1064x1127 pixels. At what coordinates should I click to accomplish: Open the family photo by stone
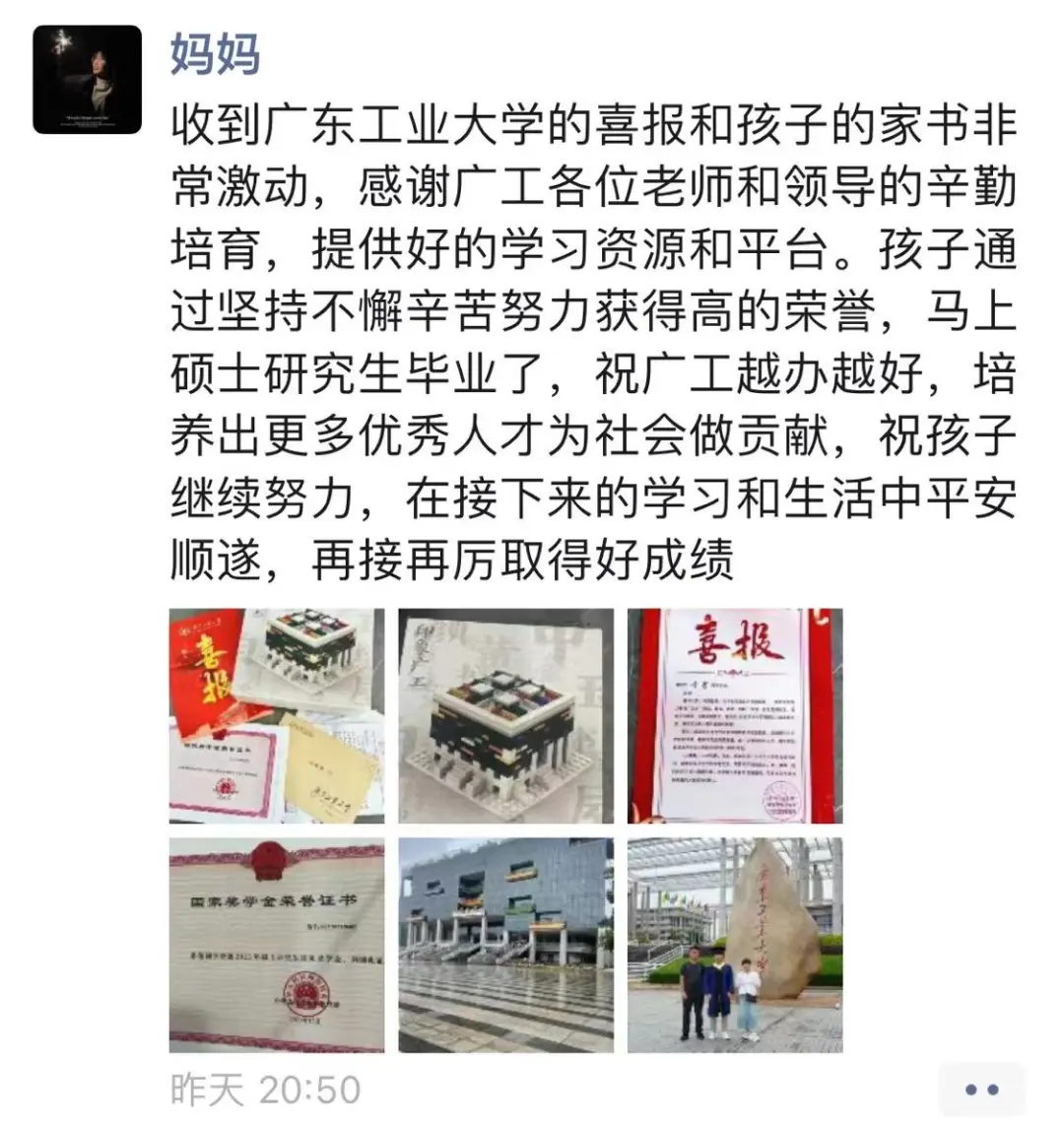[x=735, y=945]
